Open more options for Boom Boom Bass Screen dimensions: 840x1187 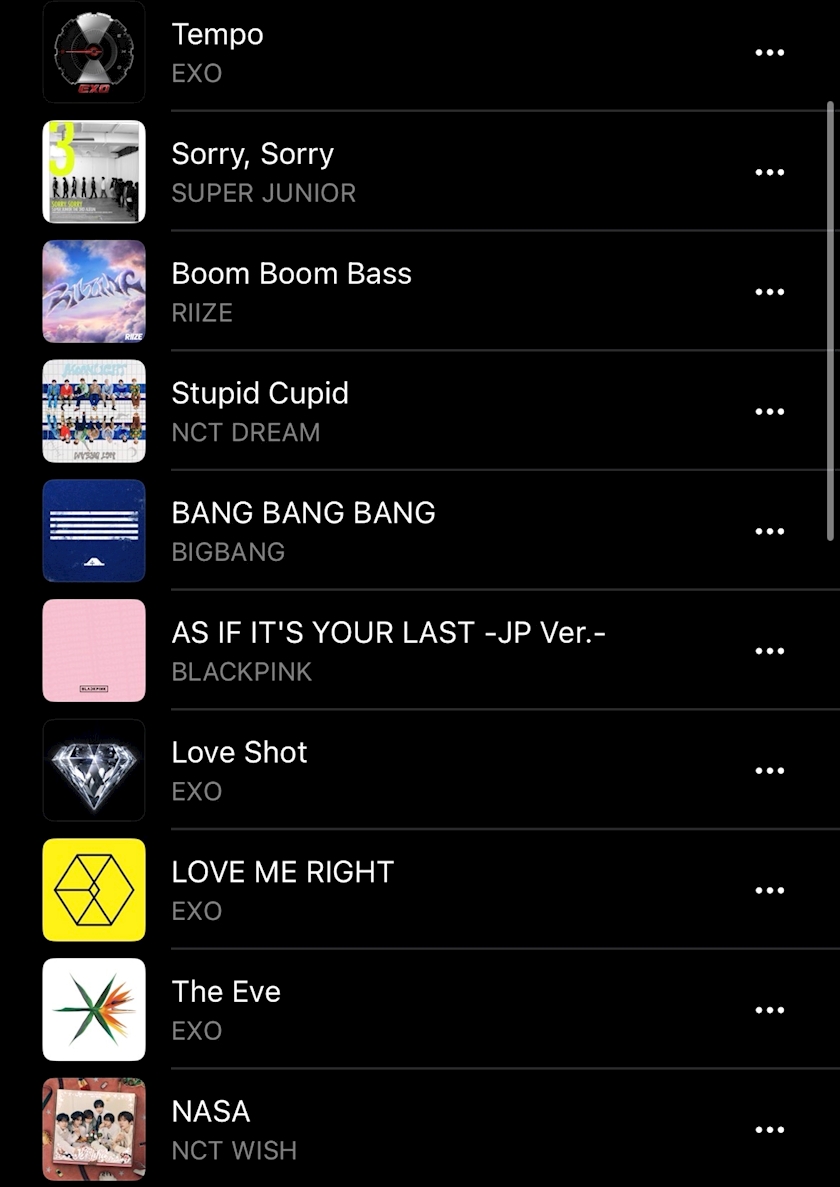pos(769,292)
